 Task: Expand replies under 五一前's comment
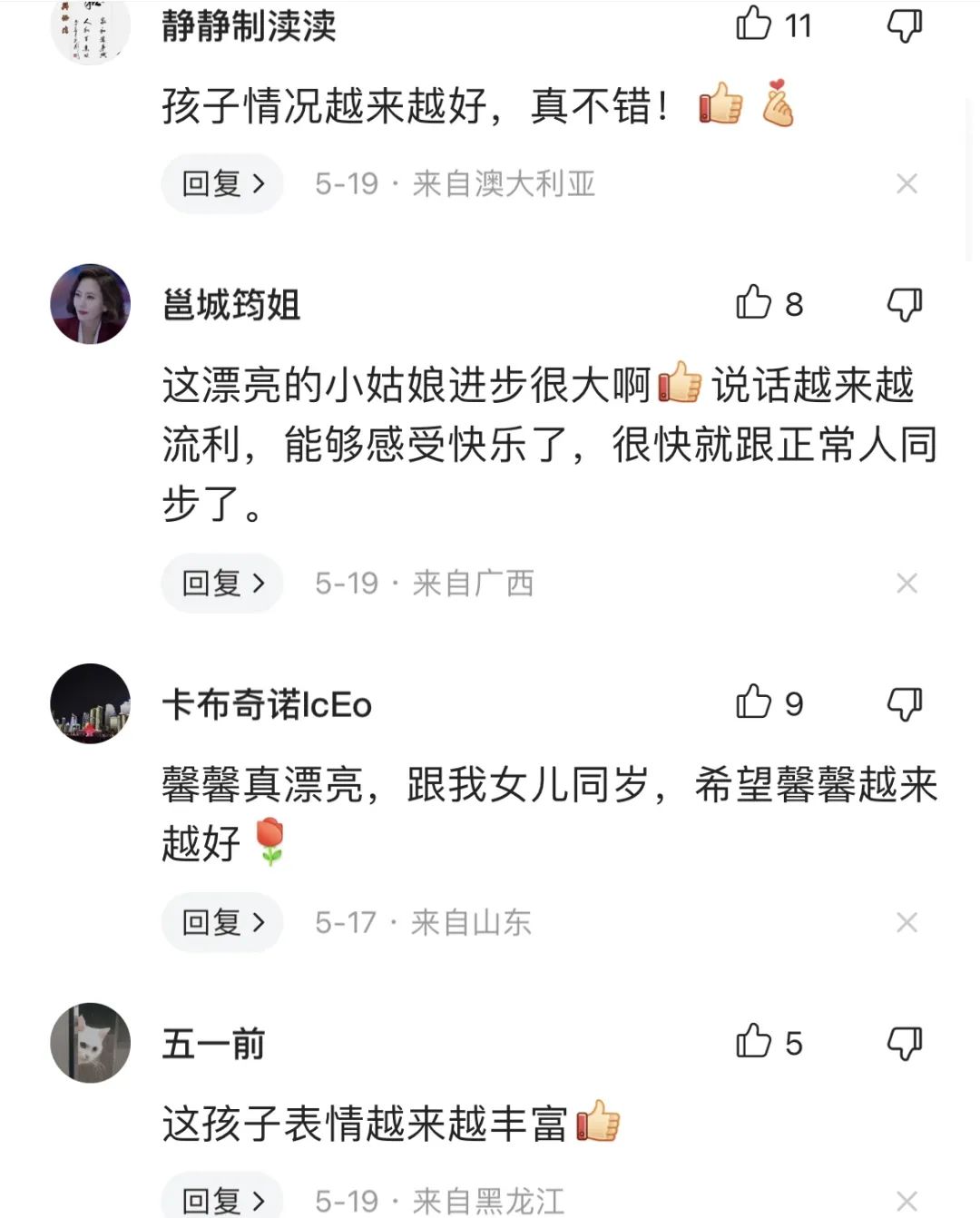point(220,1198)
